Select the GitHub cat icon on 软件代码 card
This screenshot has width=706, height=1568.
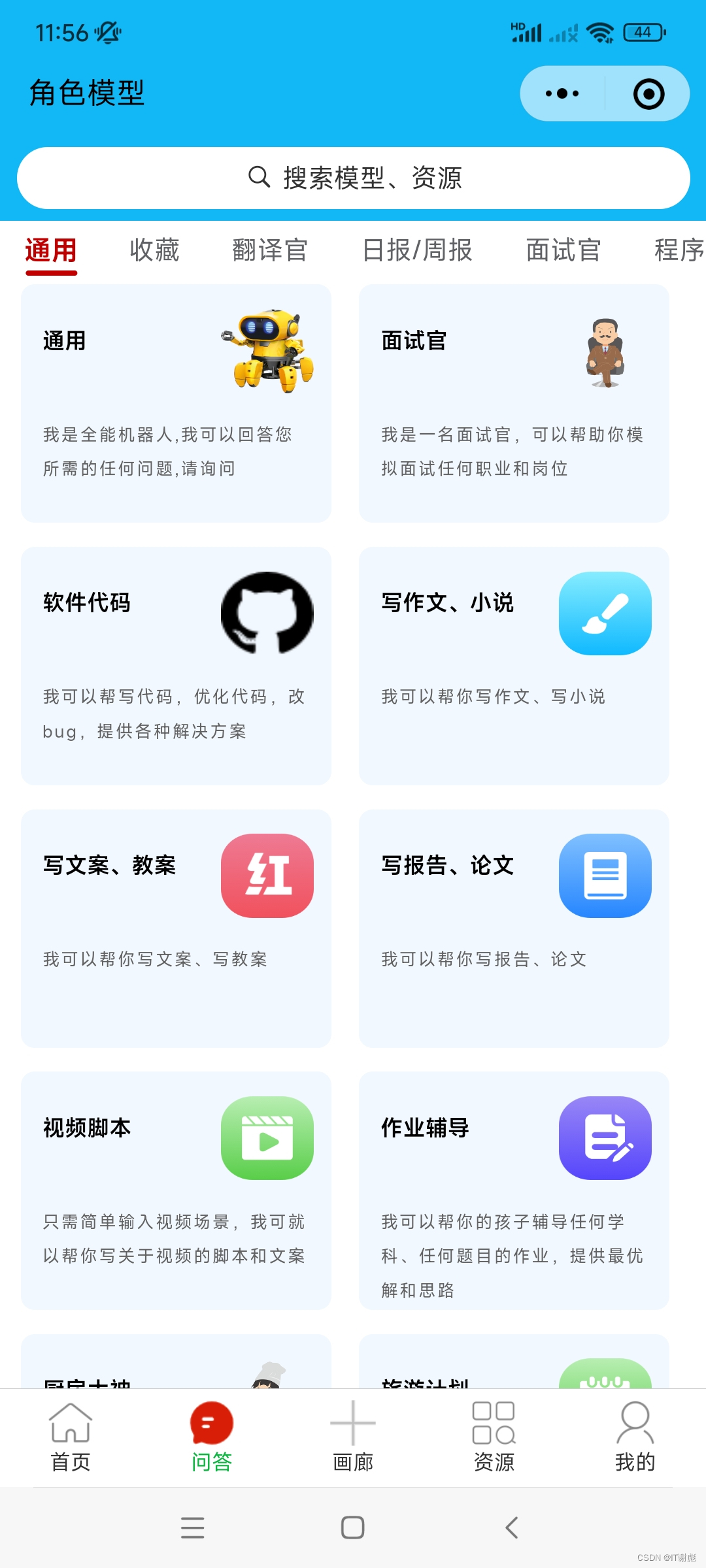tap(265, 613)
